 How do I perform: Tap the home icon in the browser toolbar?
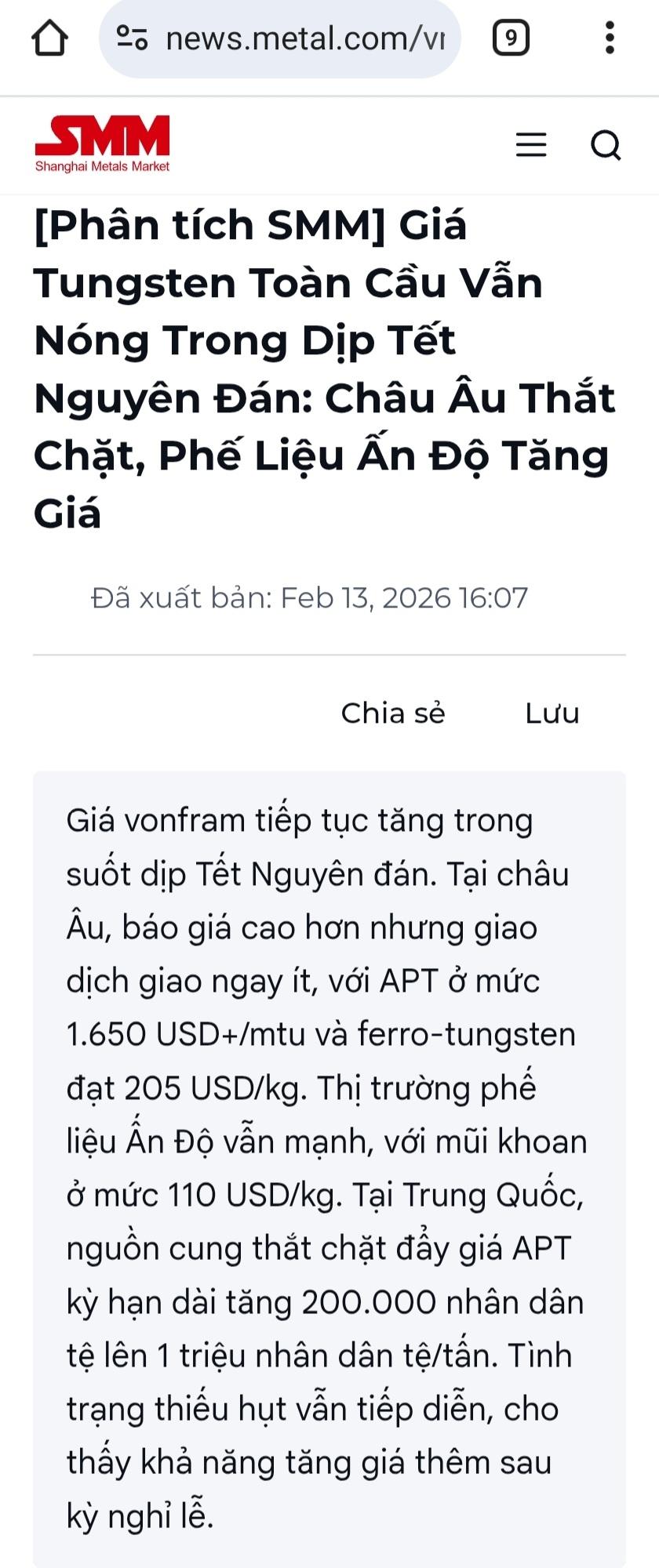click(x=50, y=38)
